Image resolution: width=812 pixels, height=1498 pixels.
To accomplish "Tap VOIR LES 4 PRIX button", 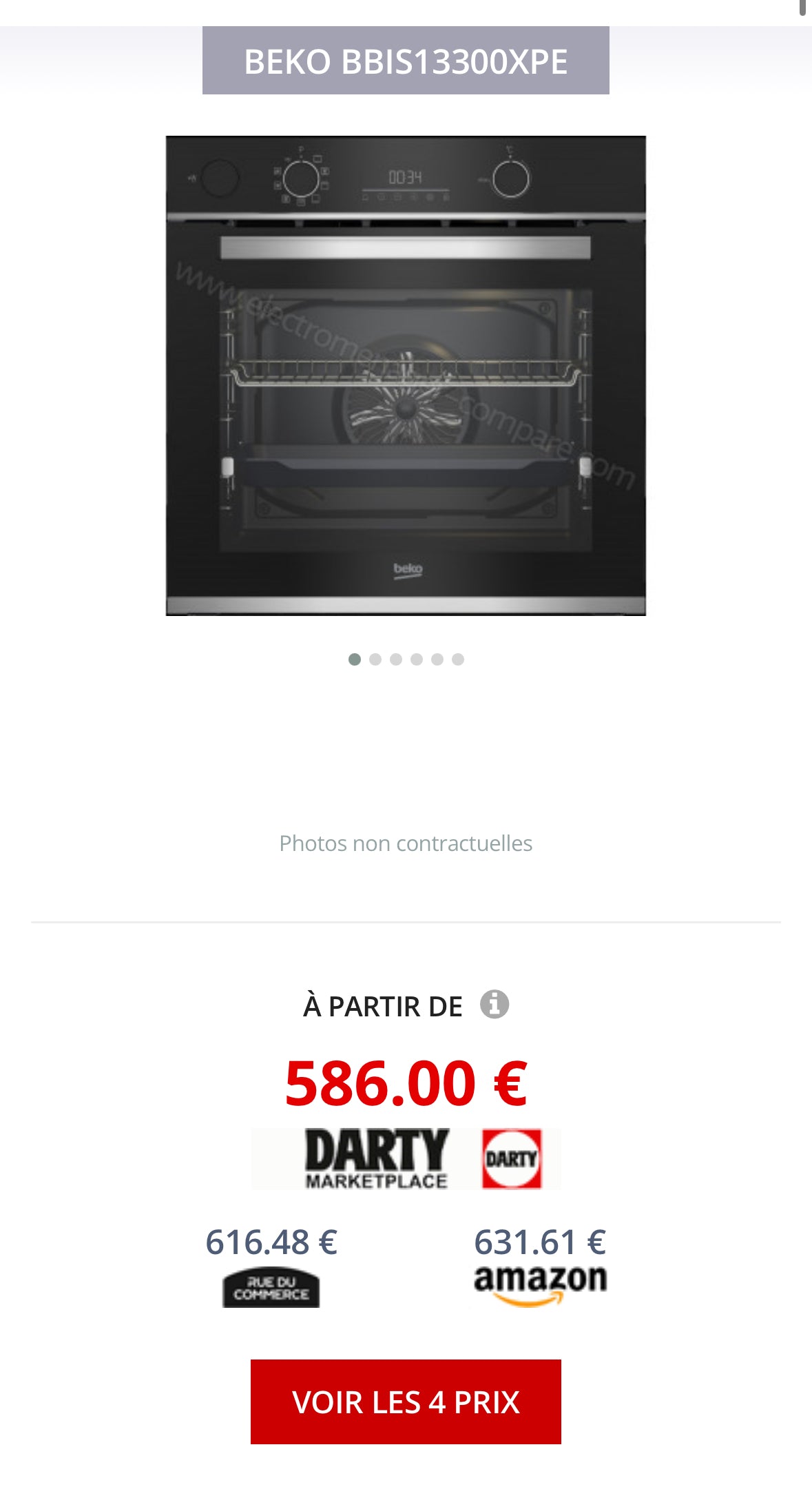I will tap(406, 1402).
